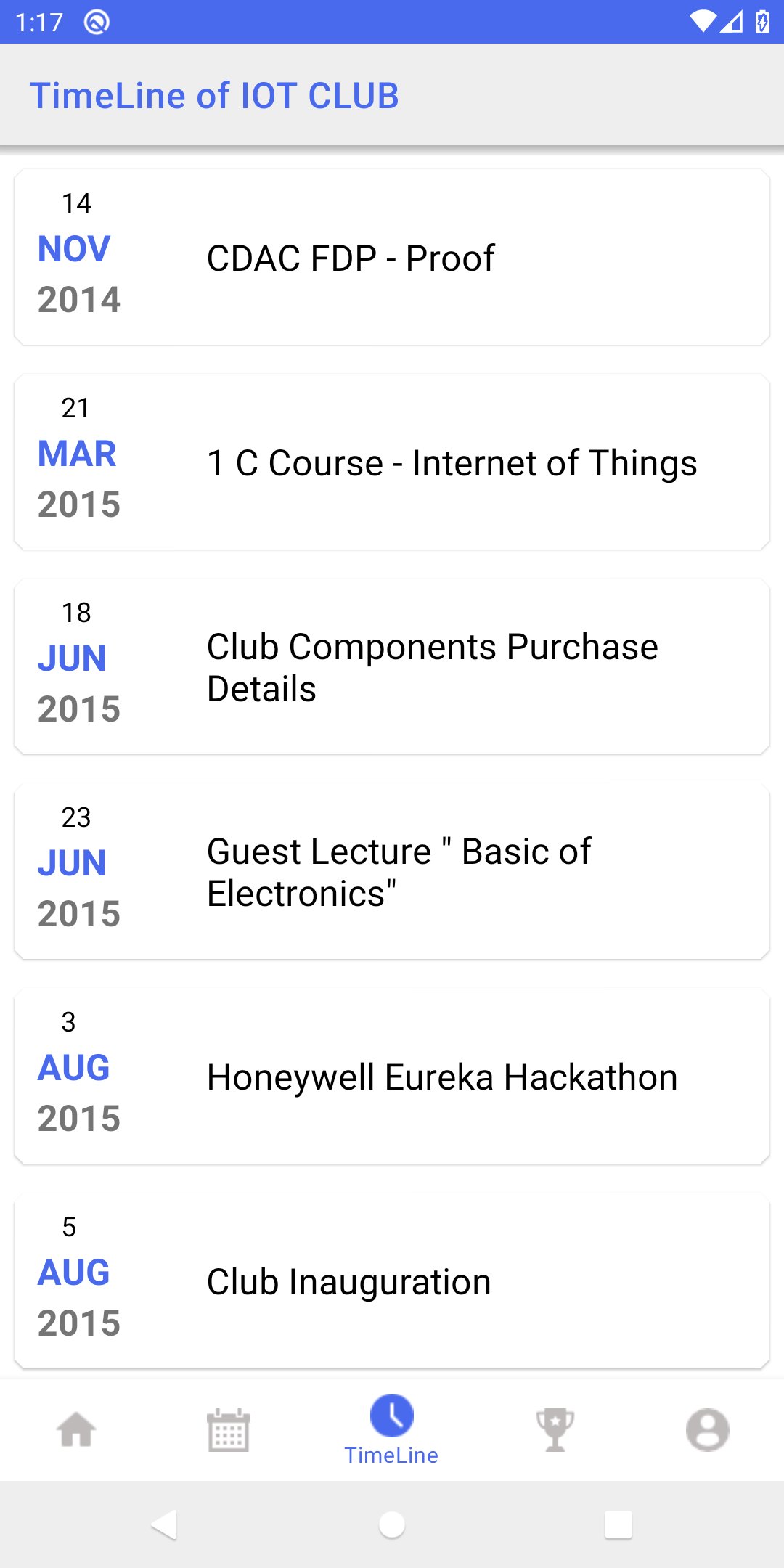
Task: Expand Club Components Purchase Details entry
Action: (392, 666)
